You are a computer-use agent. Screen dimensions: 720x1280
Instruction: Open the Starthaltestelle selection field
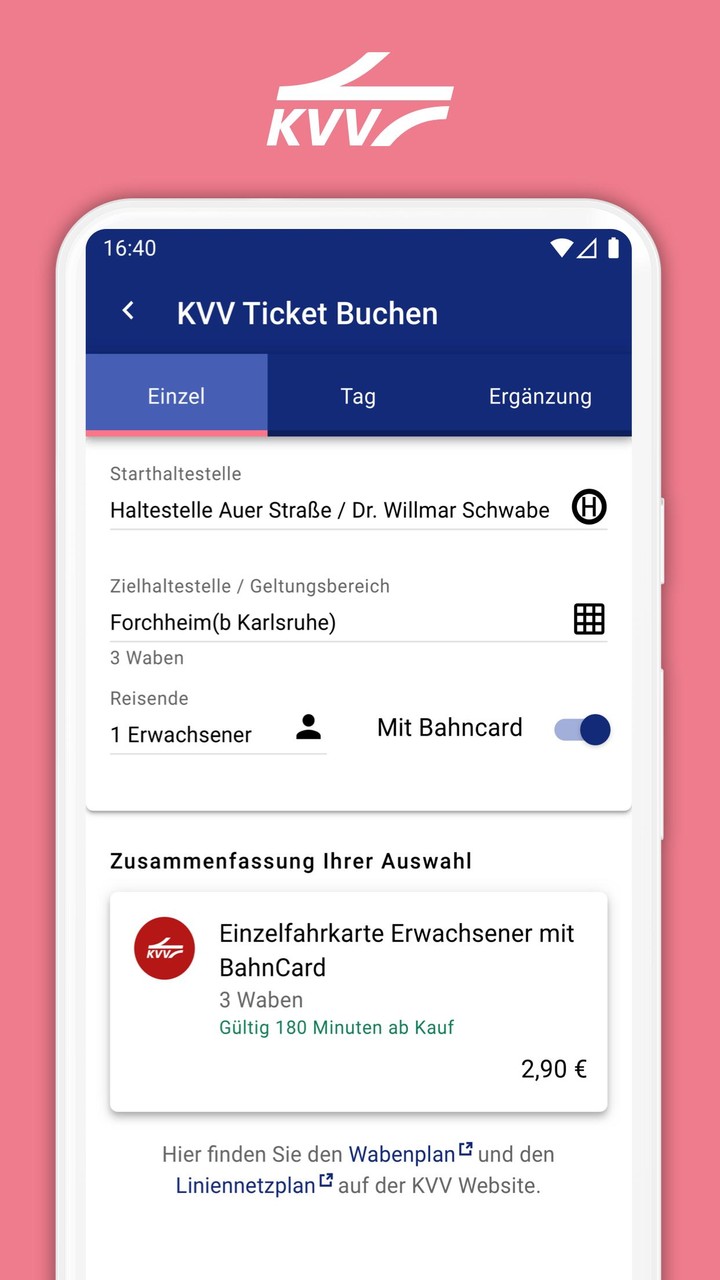click(x=330, y=510)
